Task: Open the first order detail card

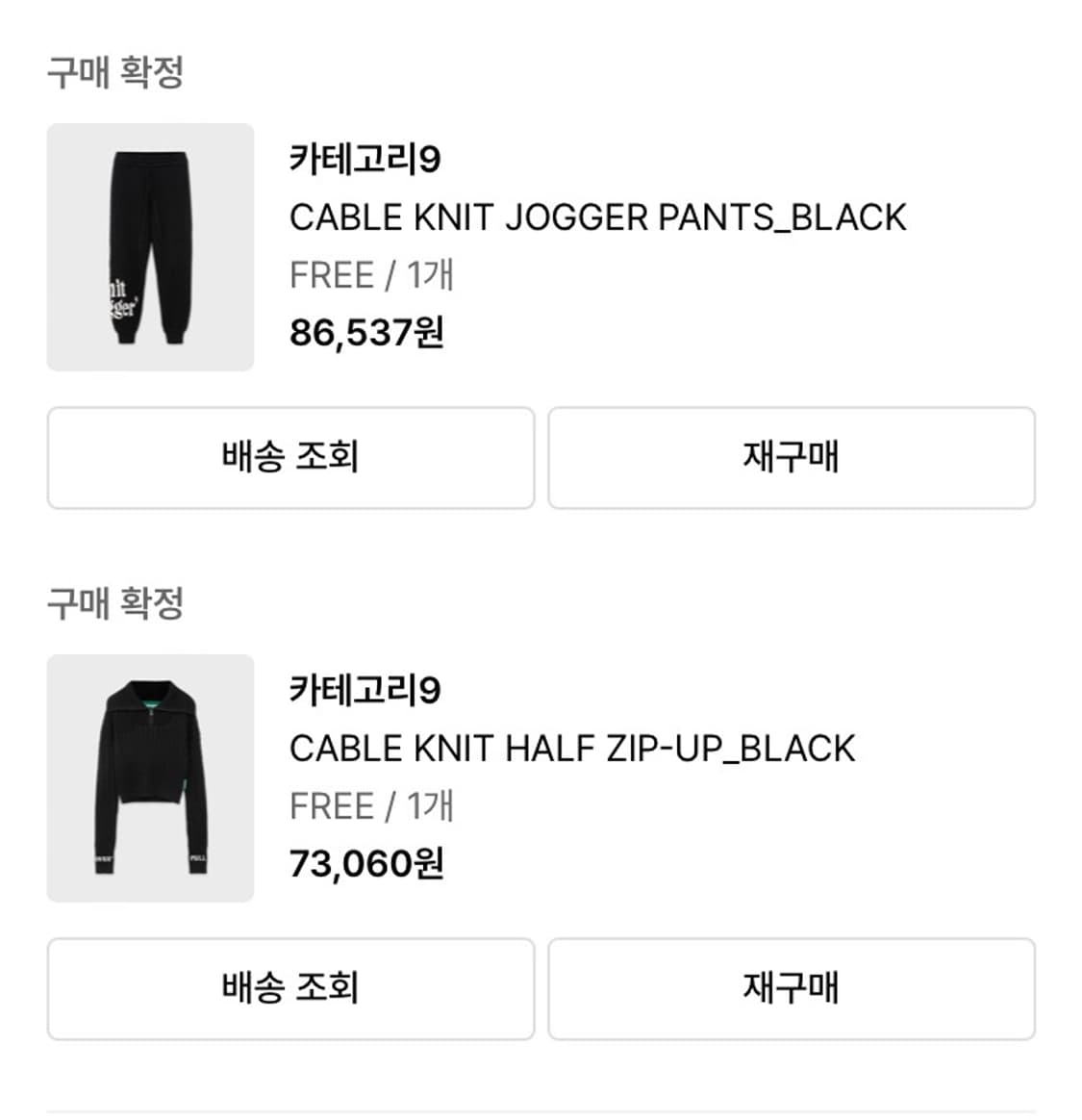Action: 539,245
